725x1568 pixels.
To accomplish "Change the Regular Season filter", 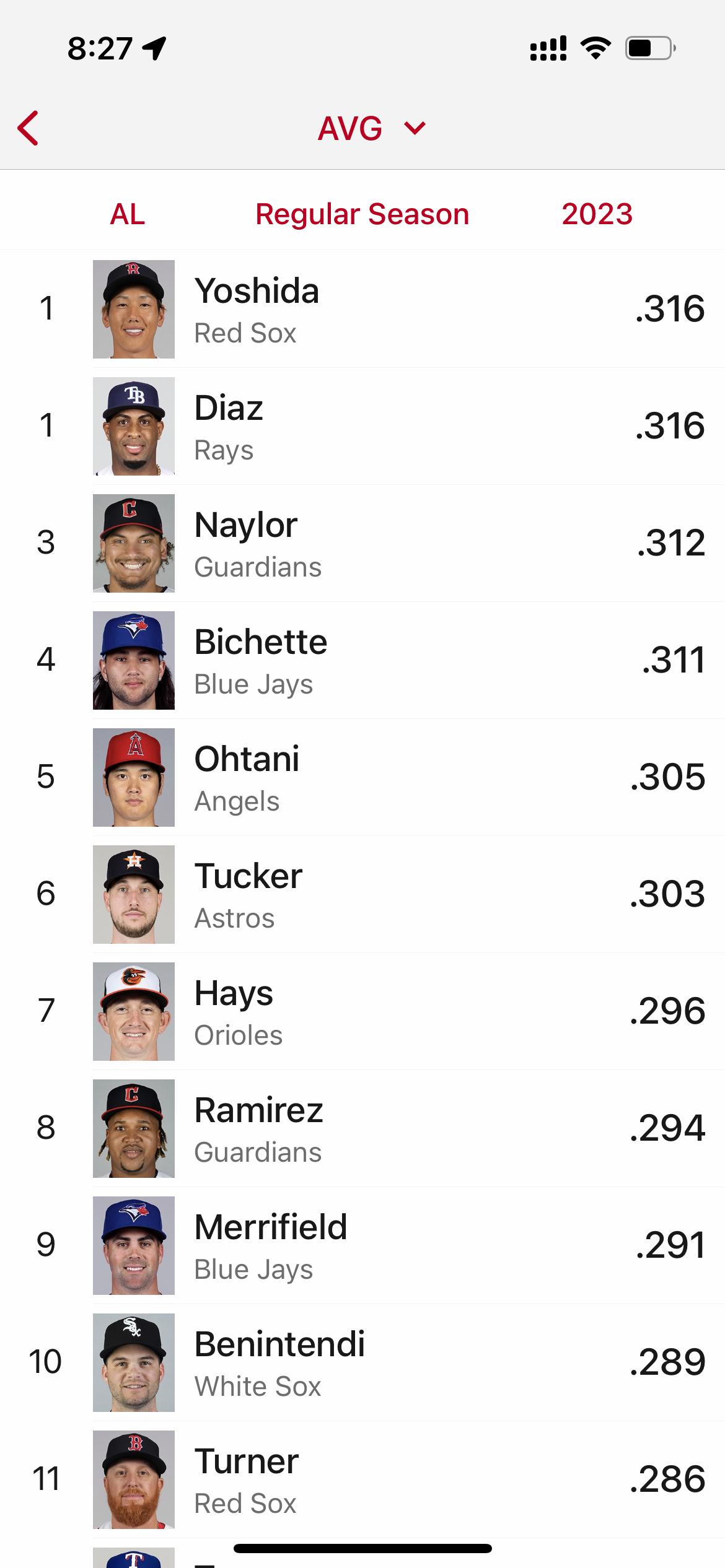I will pyautogui.click(x=362, y=214).
